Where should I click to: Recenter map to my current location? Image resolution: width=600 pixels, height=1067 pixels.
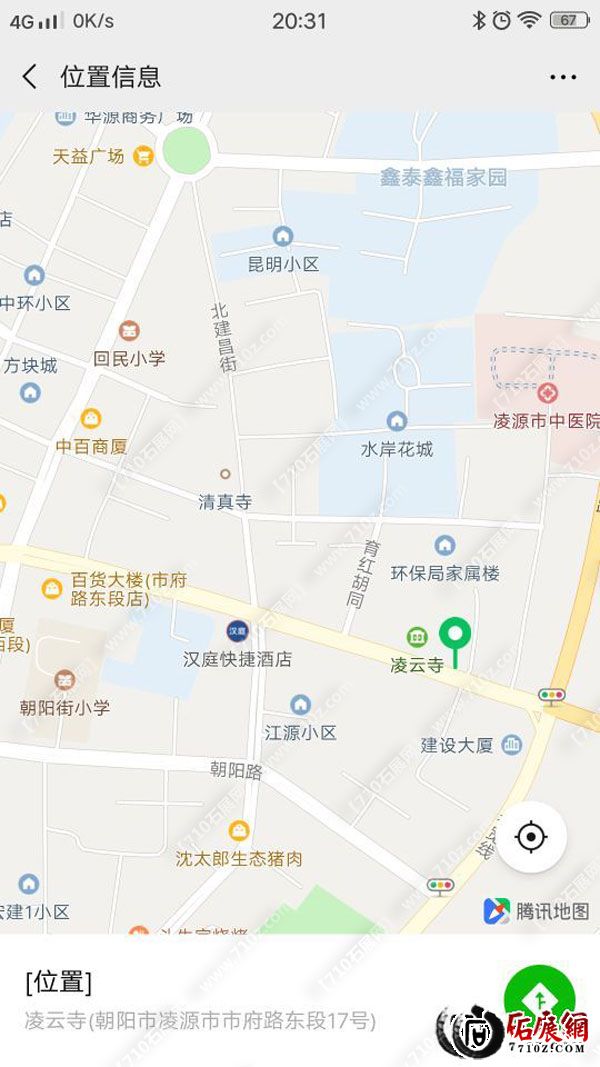[531, 836]
